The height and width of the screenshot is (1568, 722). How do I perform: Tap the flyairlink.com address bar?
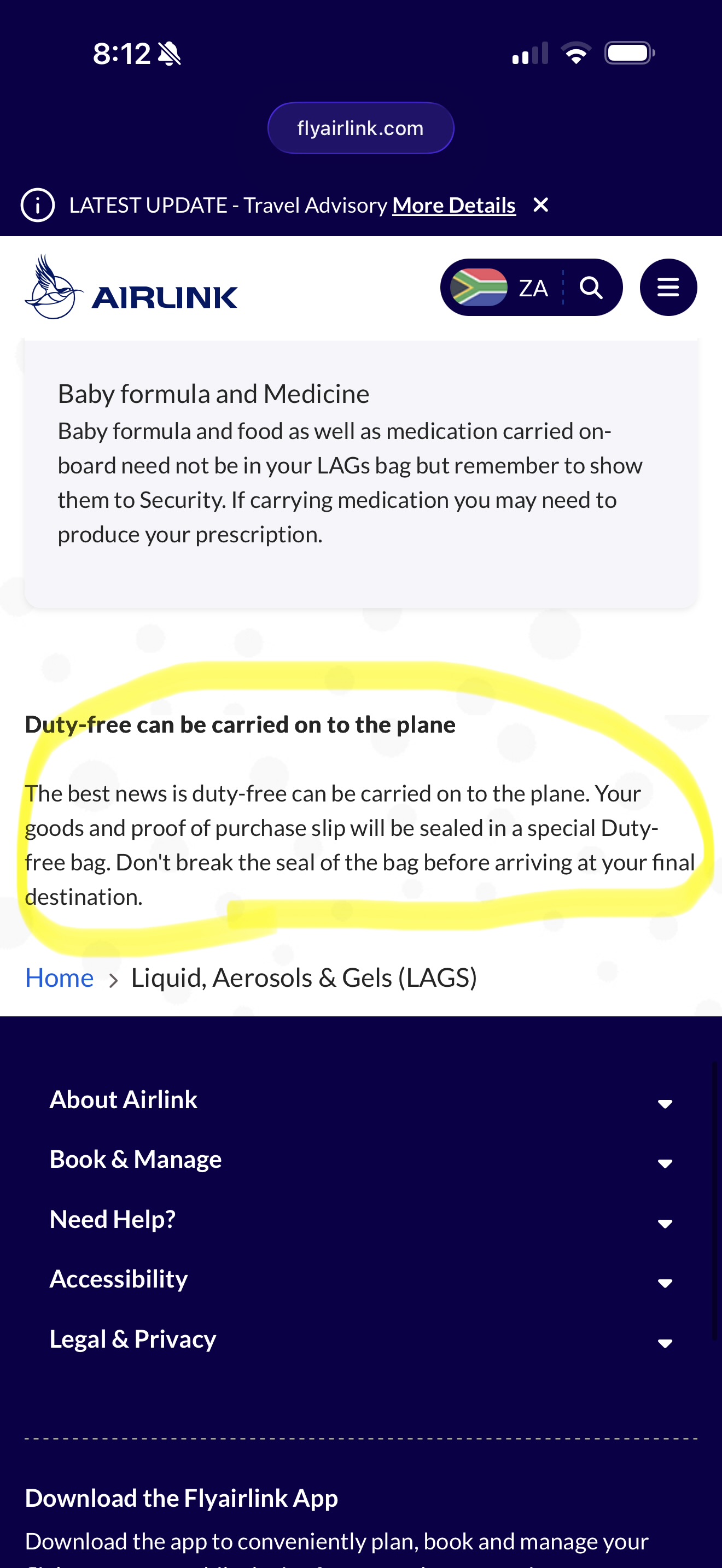point(360,128)
